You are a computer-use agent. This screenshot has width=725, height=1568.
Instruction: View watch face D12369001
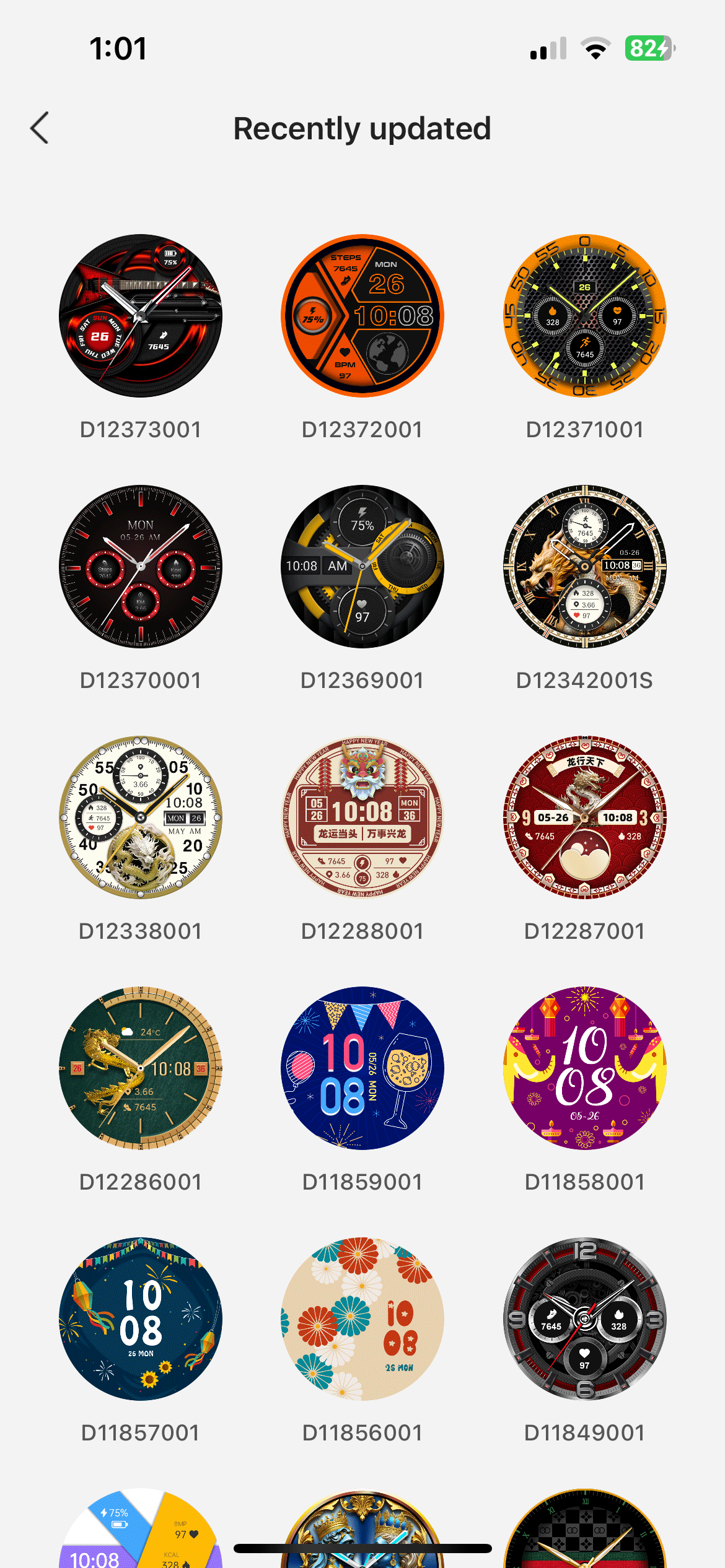(362, 567)
